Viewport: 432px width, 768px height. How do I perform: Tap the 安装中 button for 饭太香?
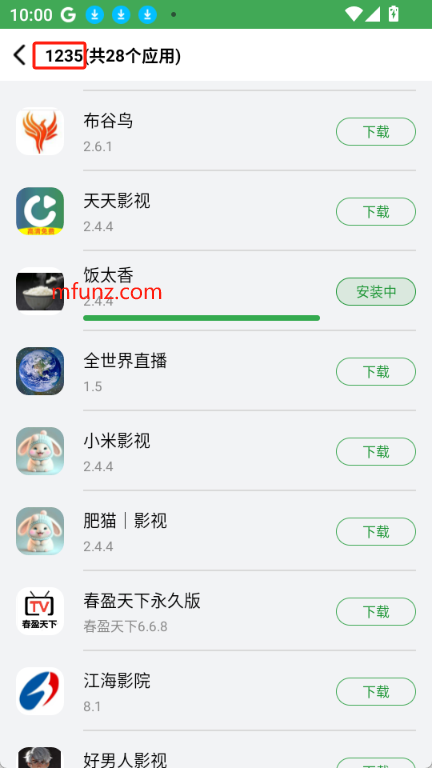(x=376, y=292)
